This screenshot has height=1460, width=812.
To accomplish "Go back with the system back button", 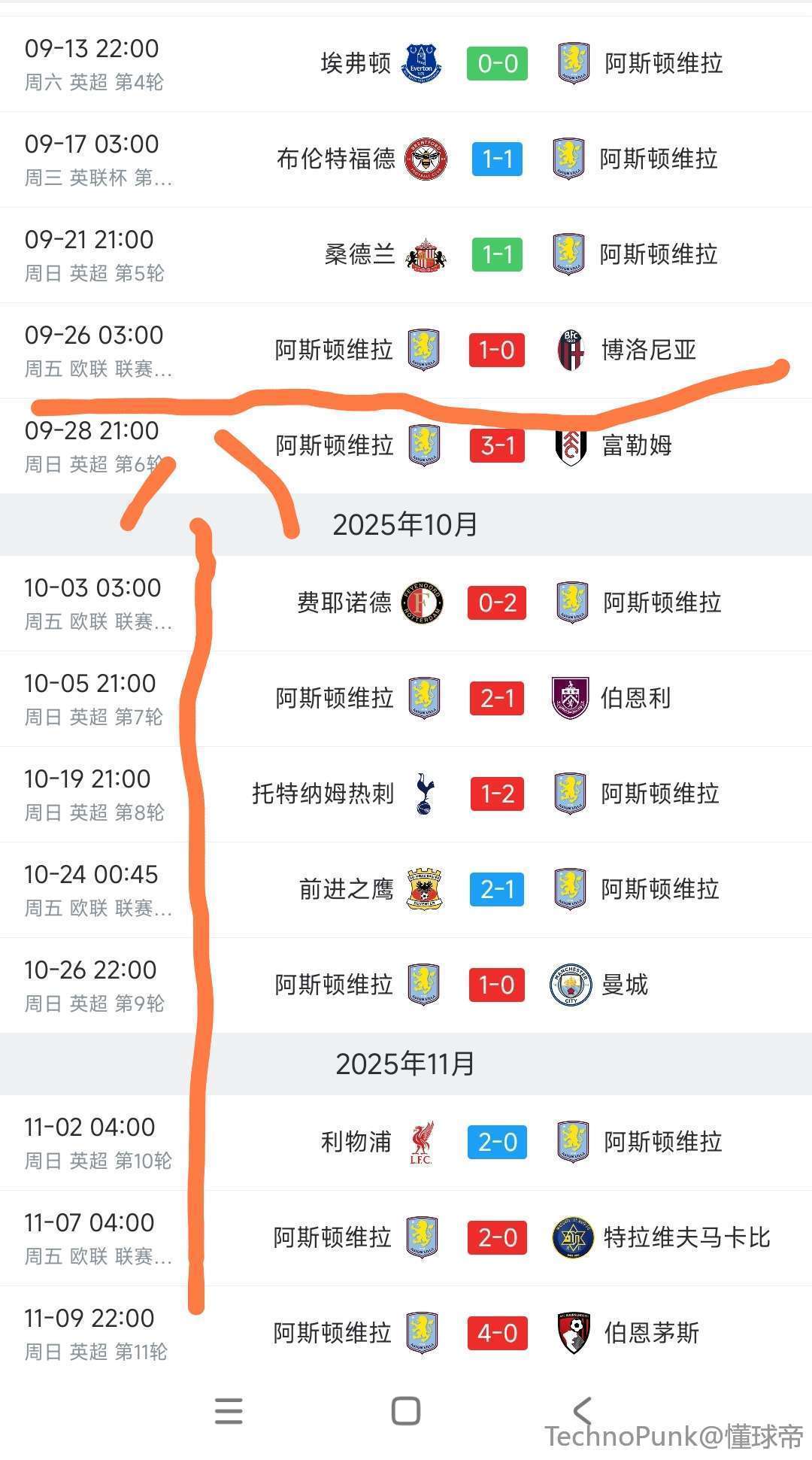I will point(582,1411).
